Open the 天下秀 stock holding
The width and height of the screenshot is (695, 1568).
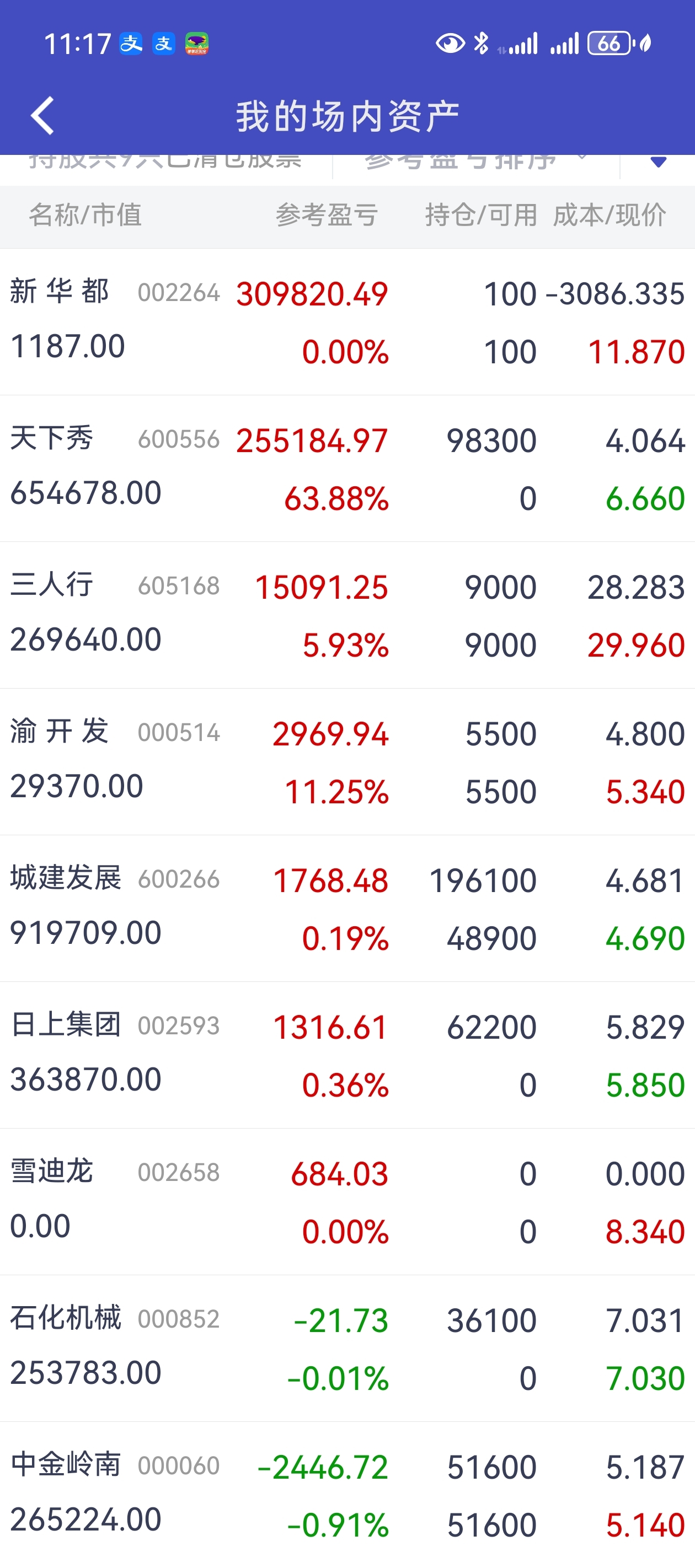coord(347,468)
